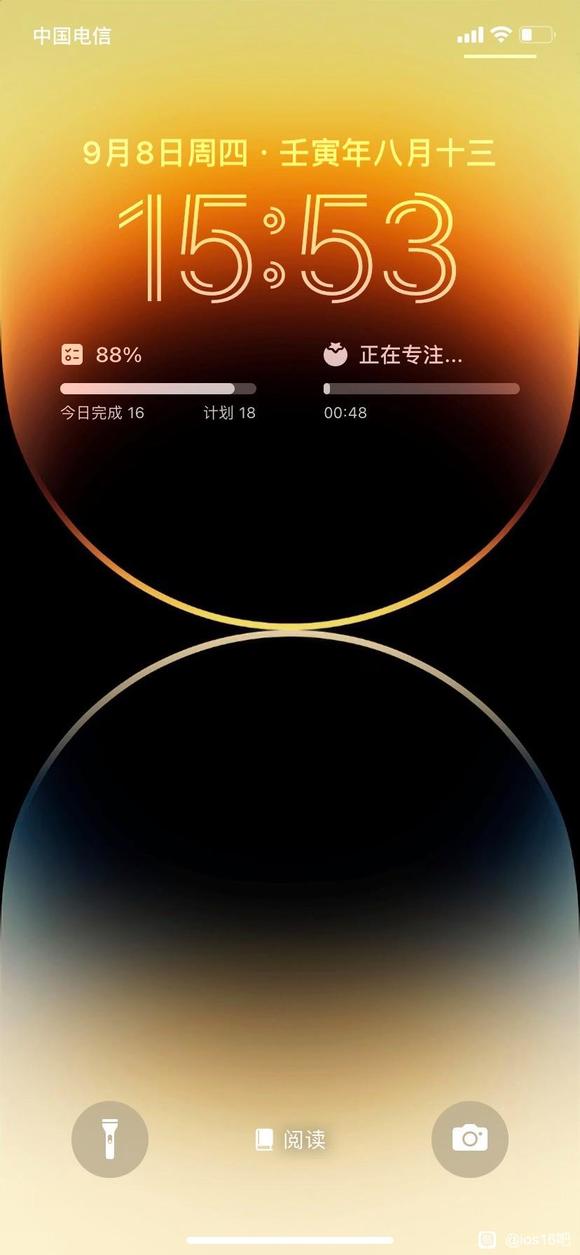This screenshot has width=580, height=1255.
Task: Tap the 阅读 focus mode label
Action: (x=290, y=1139)
